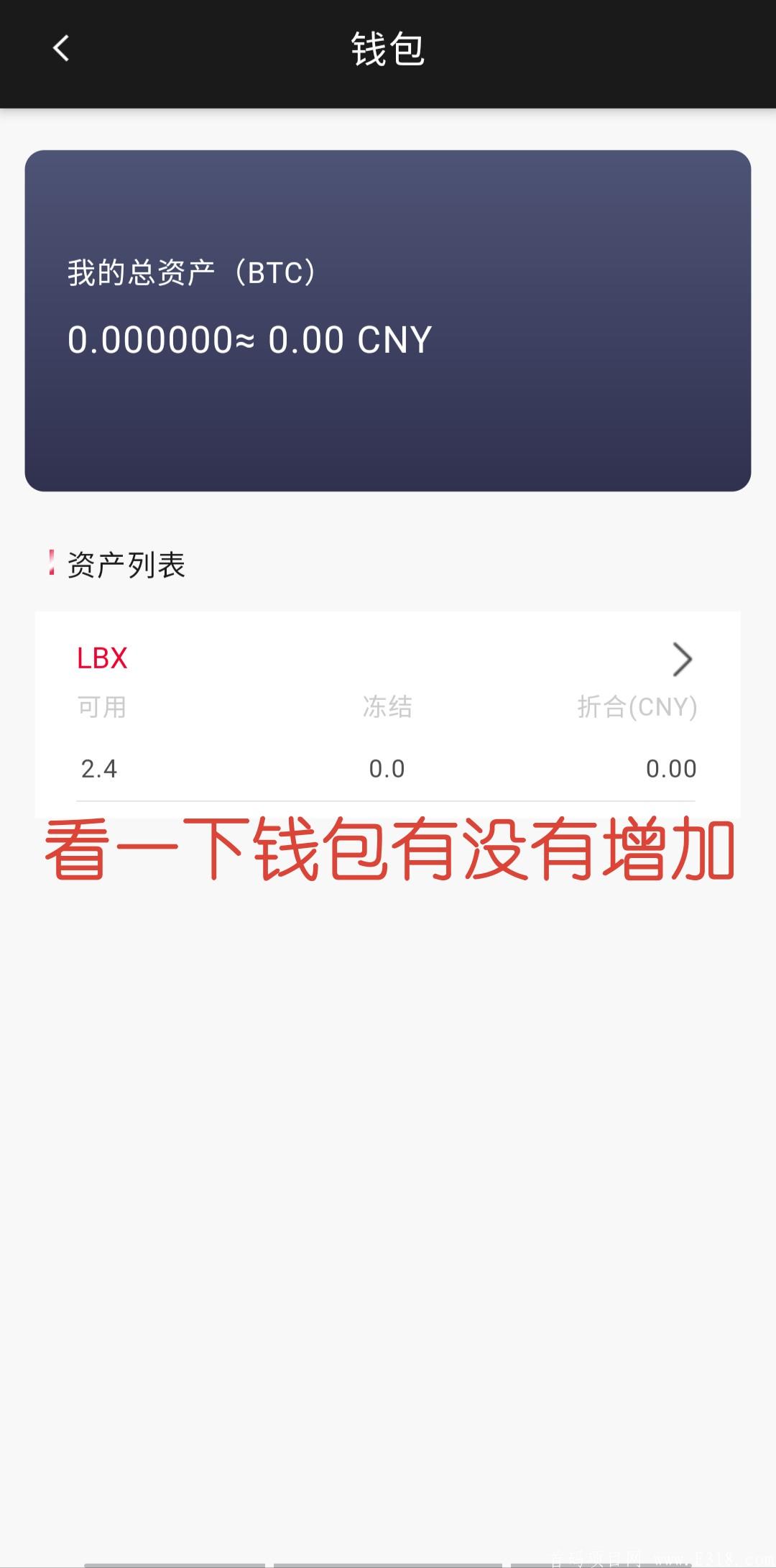Tap the red annotation text 看一下钱包有没有增加

[388, 852]
